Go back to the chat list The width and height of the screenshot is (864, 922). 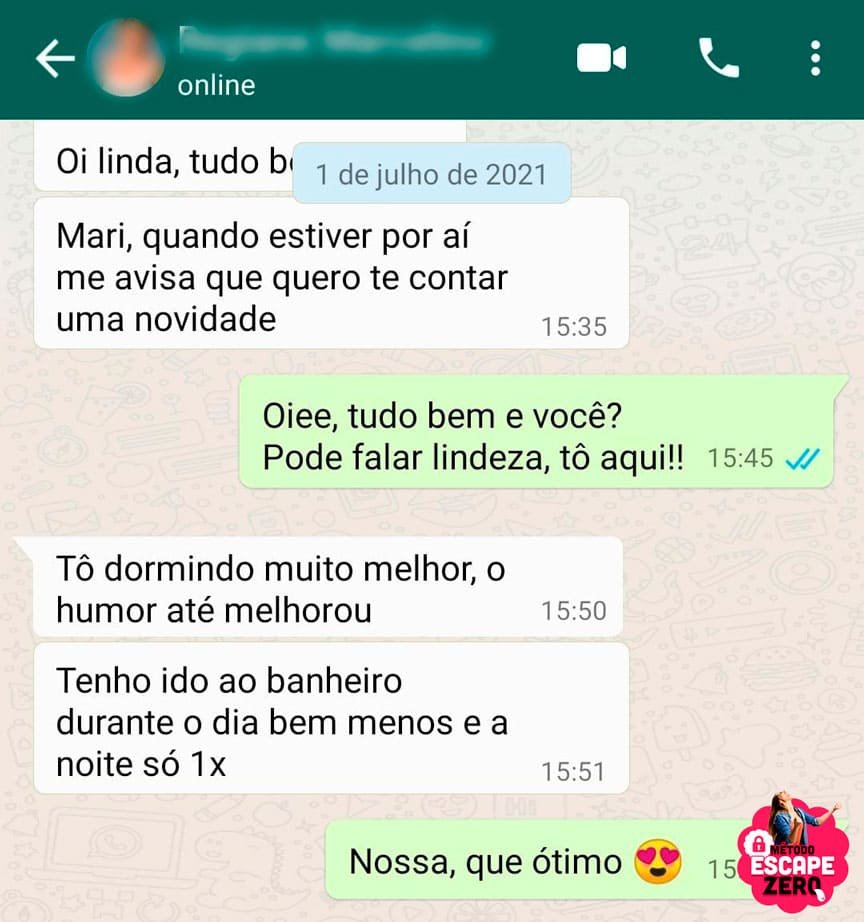click(x=54, y=59)
